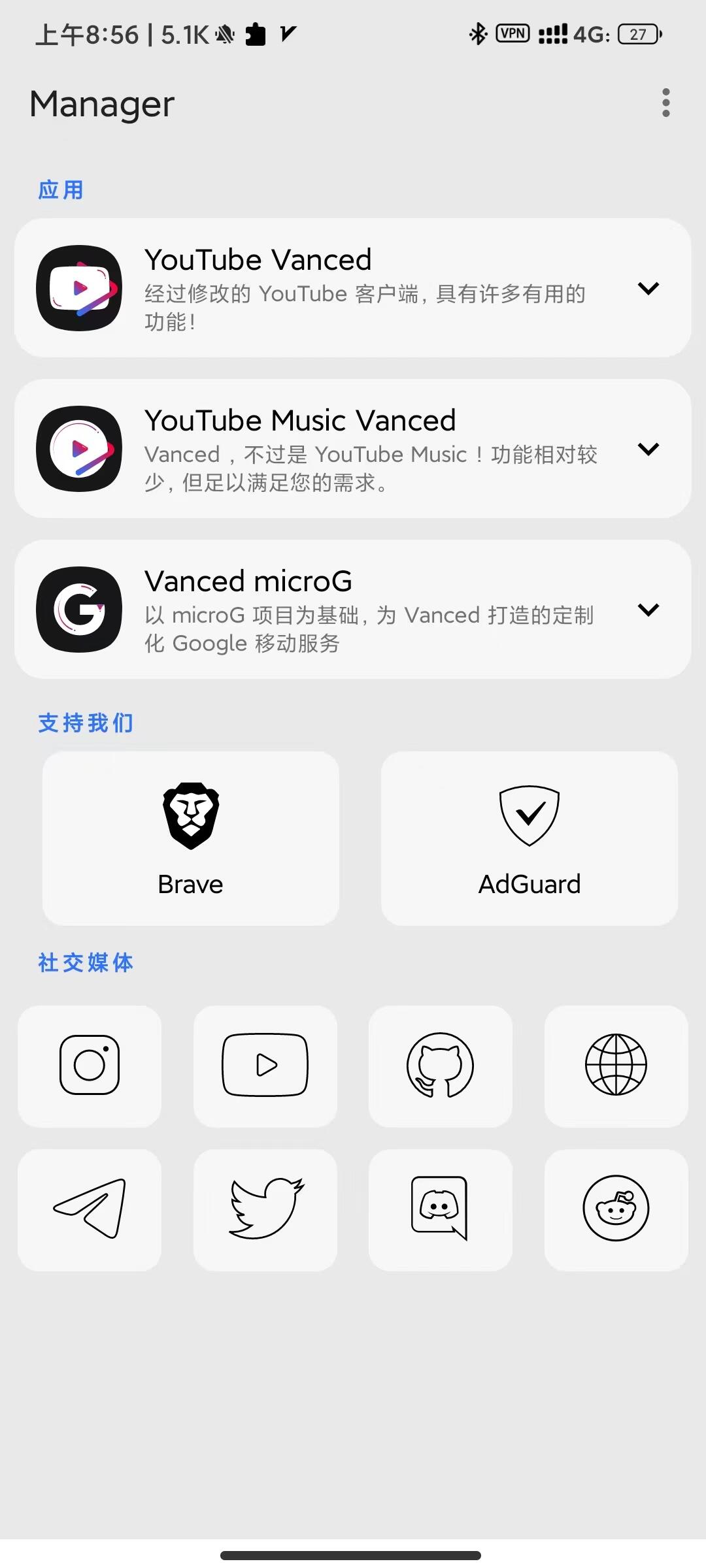
Task: Open the Instagram social link
Action: coord(90,1066)
